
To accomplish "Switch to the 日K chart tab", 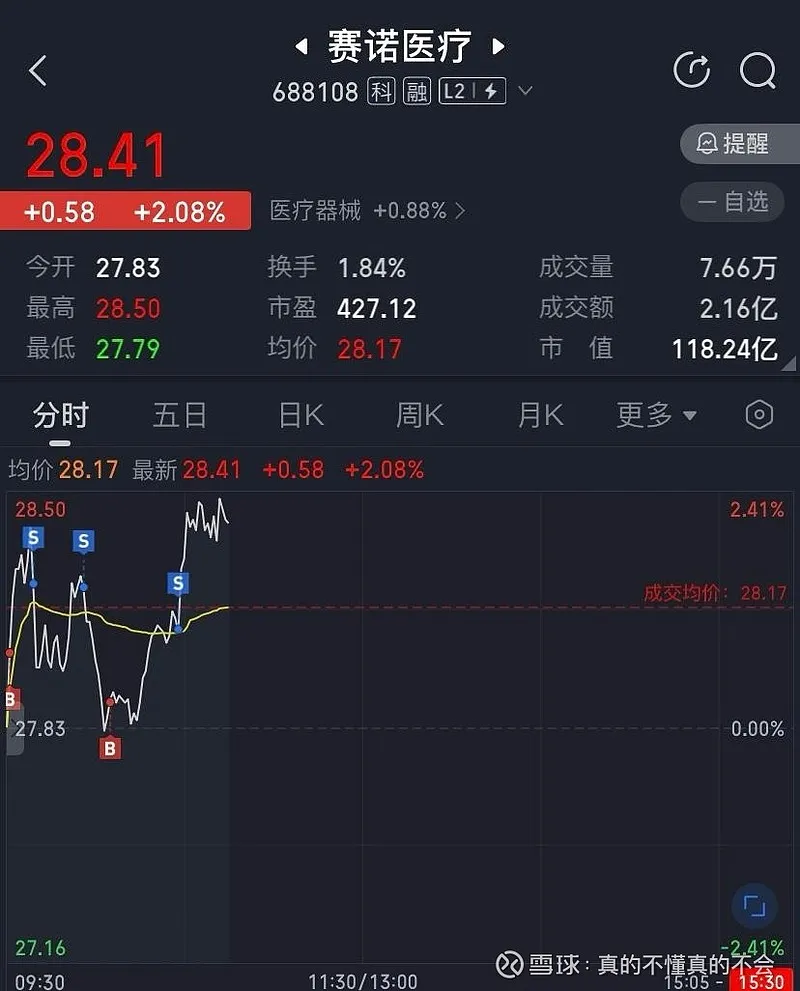I will (301, 415).
